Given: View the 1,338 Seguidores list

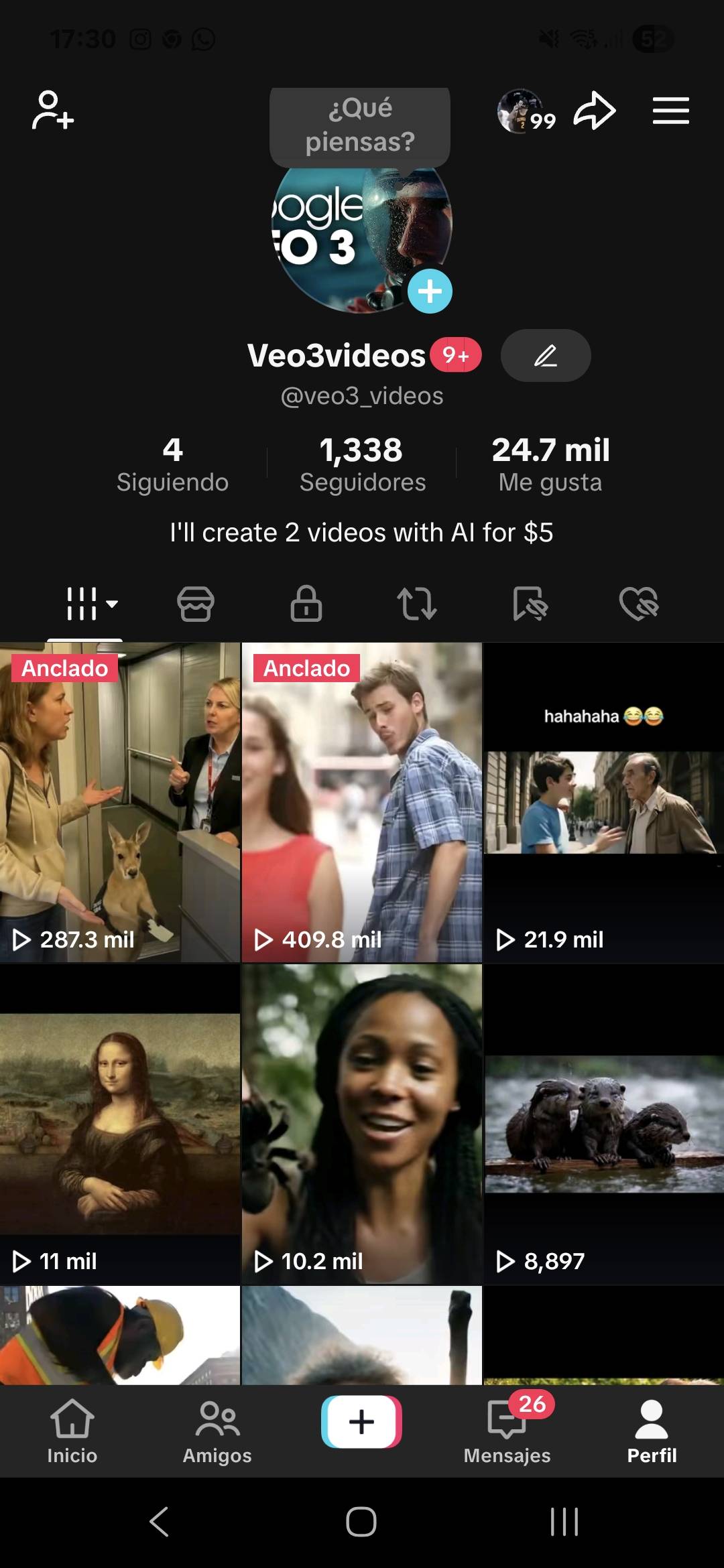Looking at the screenshot, I should tap(362, 464).
